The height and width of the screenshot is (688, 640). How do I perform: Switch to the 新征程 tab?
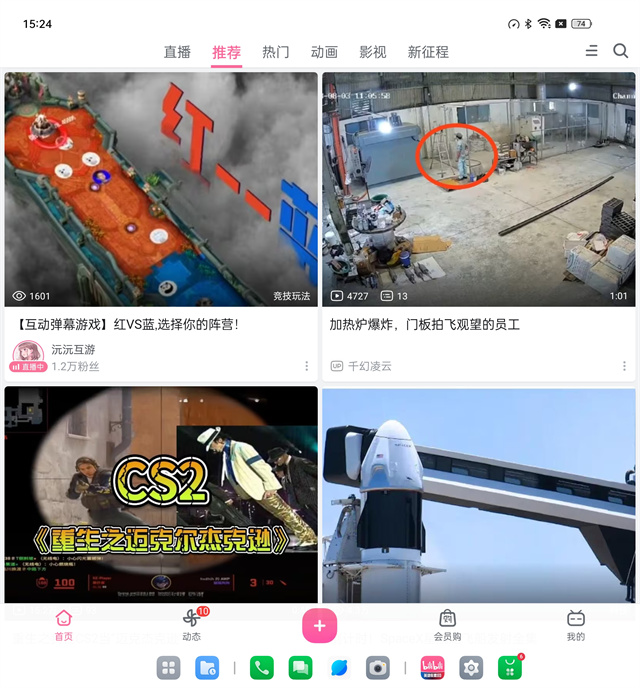[x=428, y=52]
